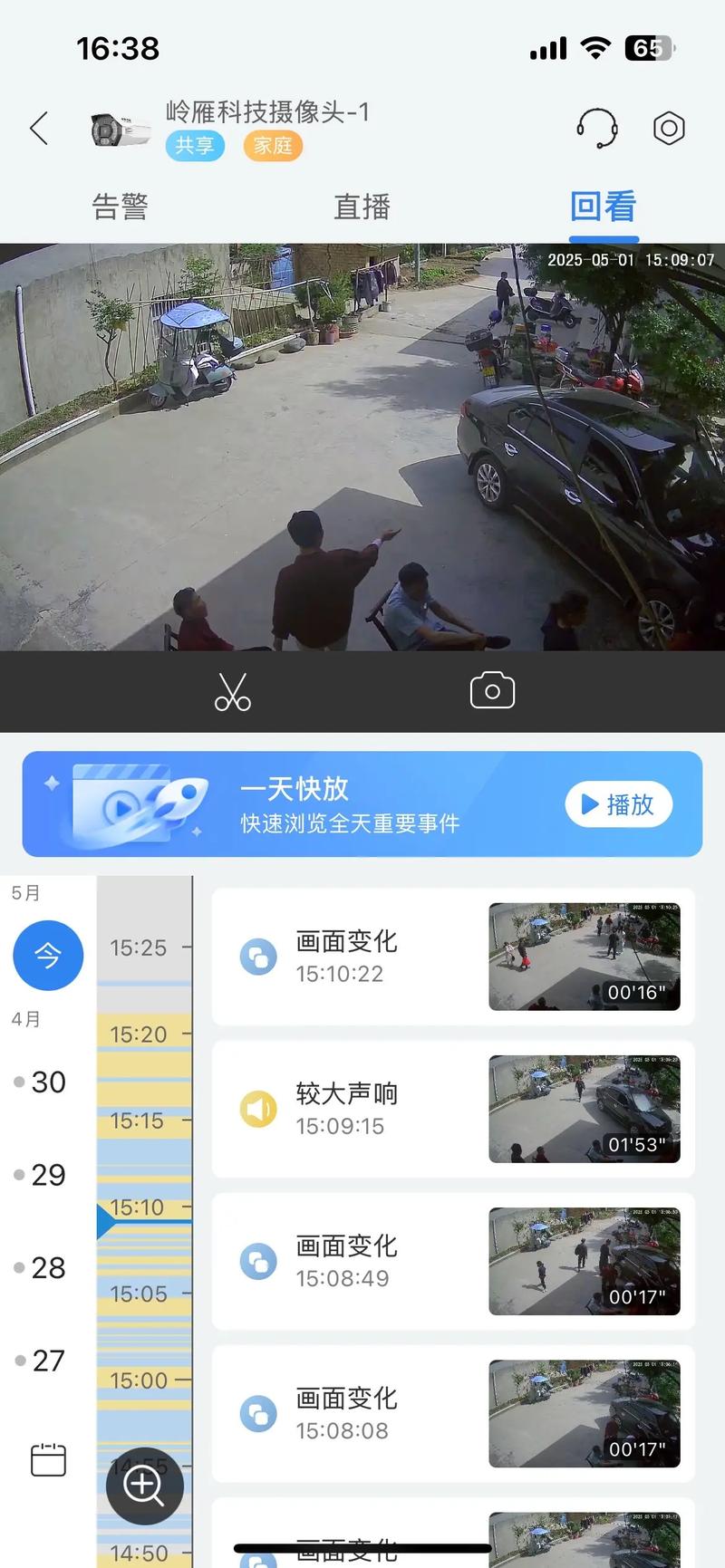This screenshot has height=1568, width=725.
Task: Click the camera preview image beside the title
Action: click(x=119, y=128)
